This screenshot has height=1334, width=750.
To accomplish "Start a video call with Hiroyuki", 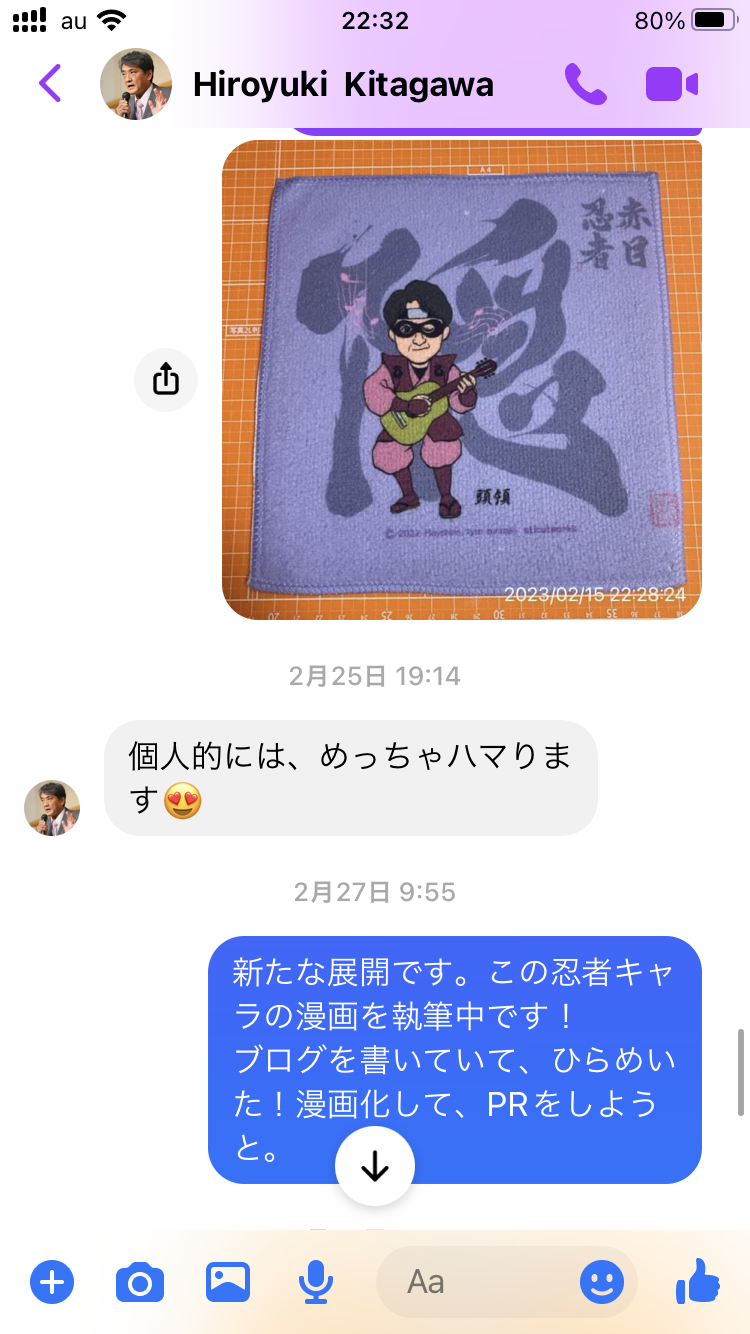I will tap(671, 85).
